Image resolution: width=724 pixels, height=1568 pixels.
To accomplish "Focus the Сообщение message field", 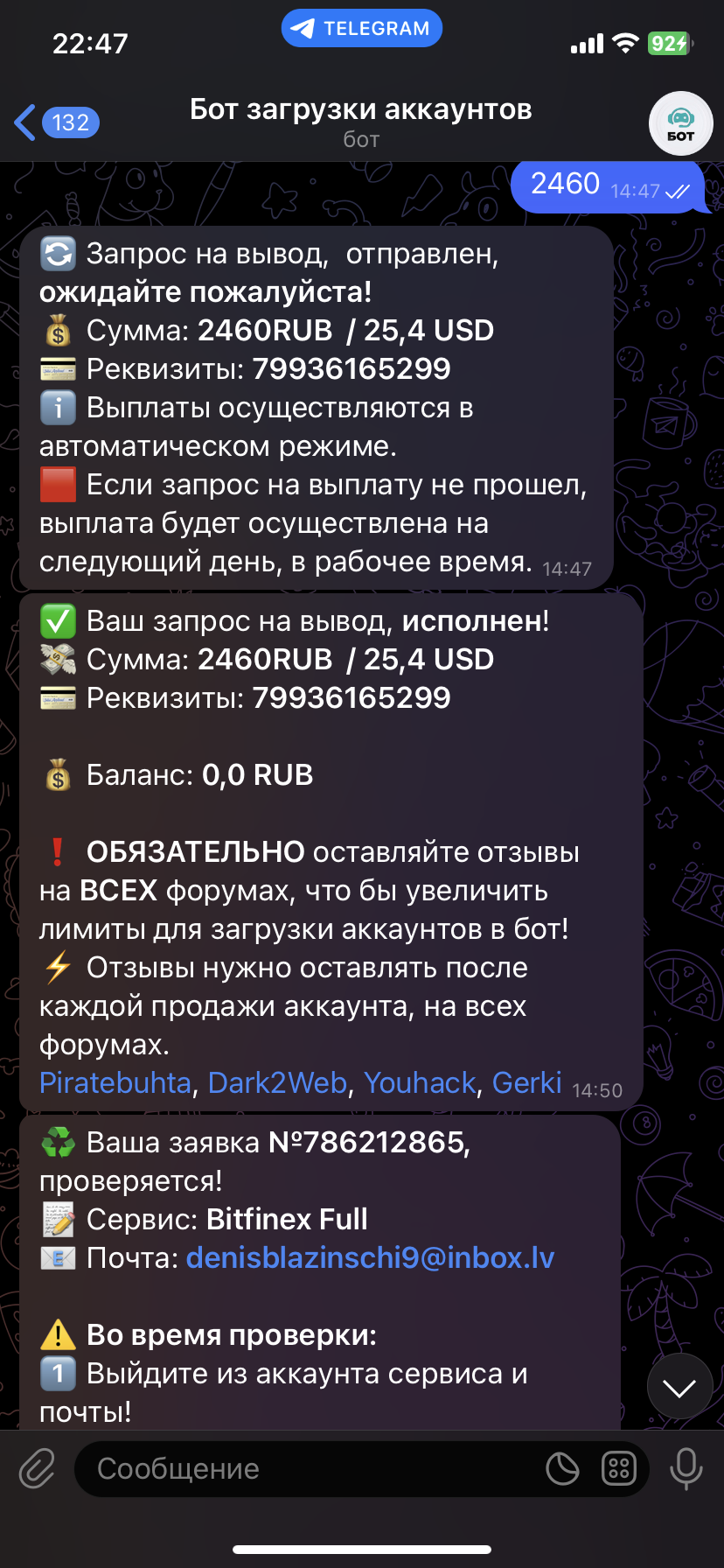I will click(x=306, y=1469).
